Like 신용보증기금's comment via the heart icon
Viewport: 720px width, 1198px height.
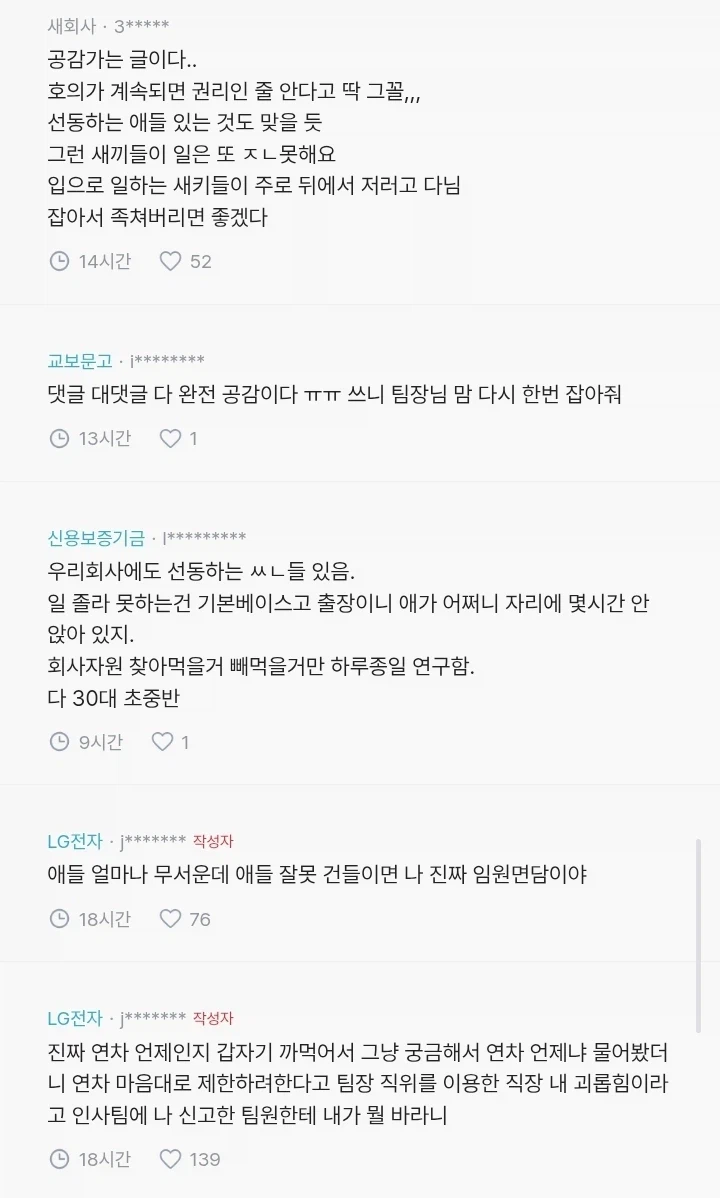tap(162, 741)
